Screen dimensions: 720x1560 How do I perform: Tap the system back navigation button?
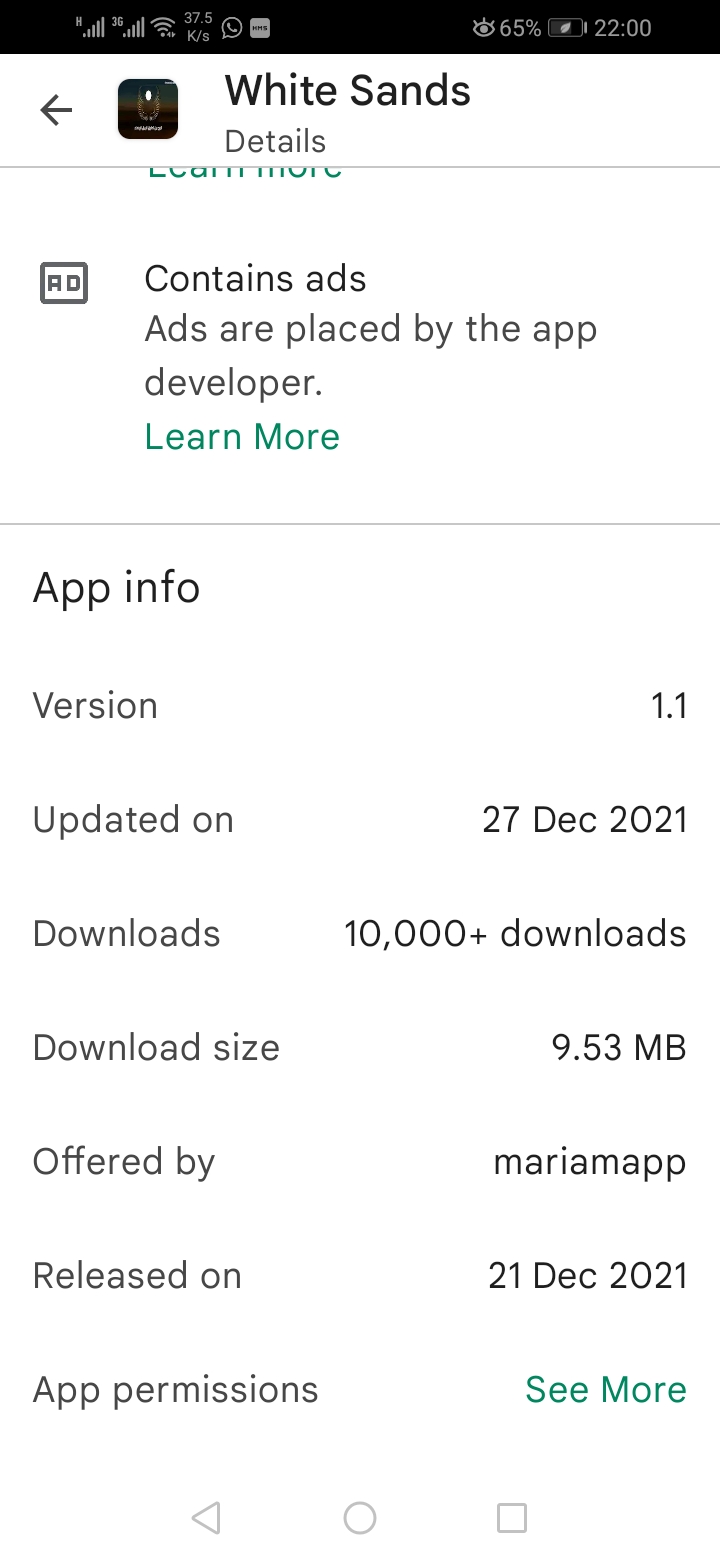tap(205, 1518)
